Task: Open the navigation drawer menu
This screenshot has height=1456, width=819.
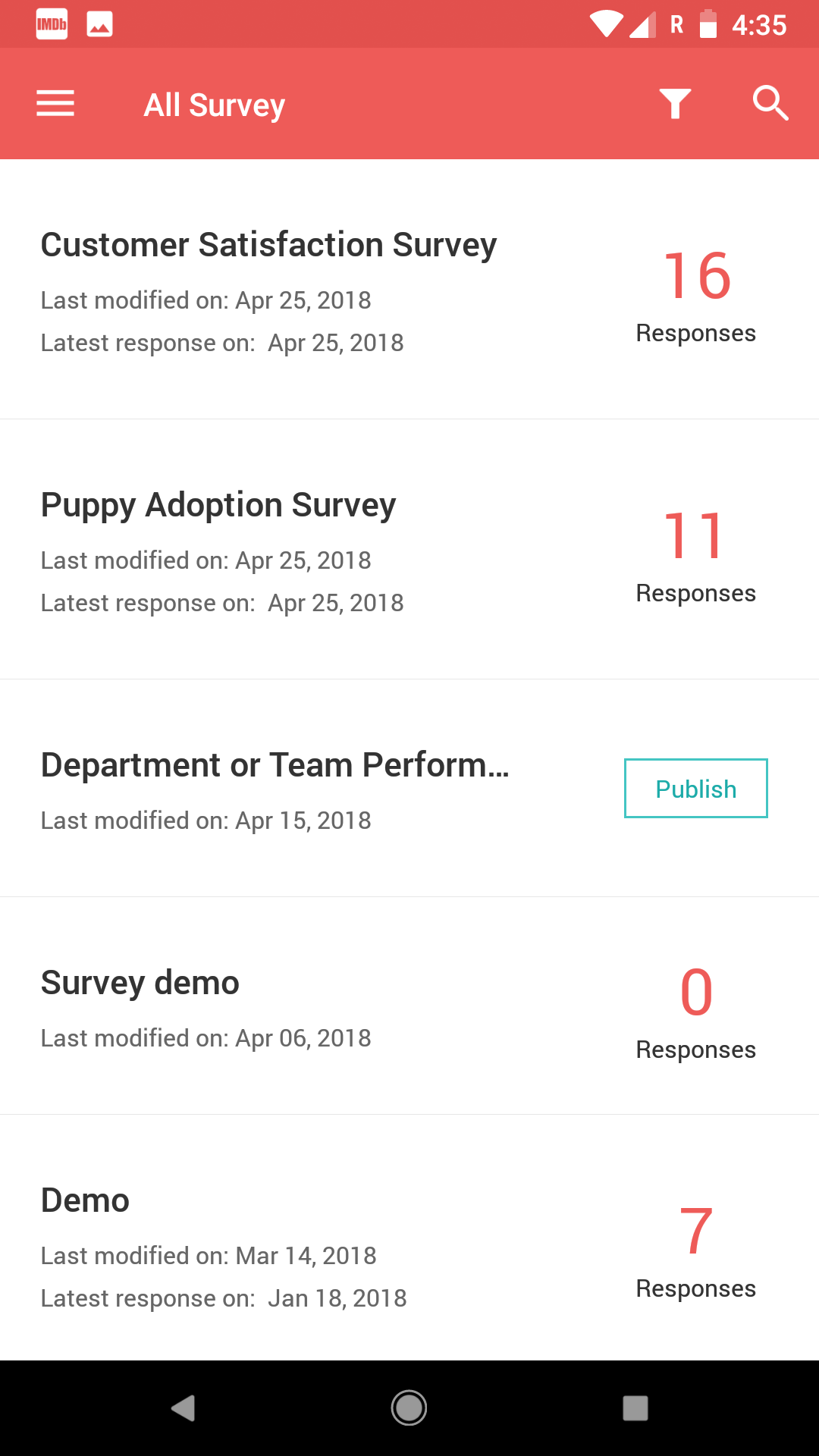Action: [55, 103]
